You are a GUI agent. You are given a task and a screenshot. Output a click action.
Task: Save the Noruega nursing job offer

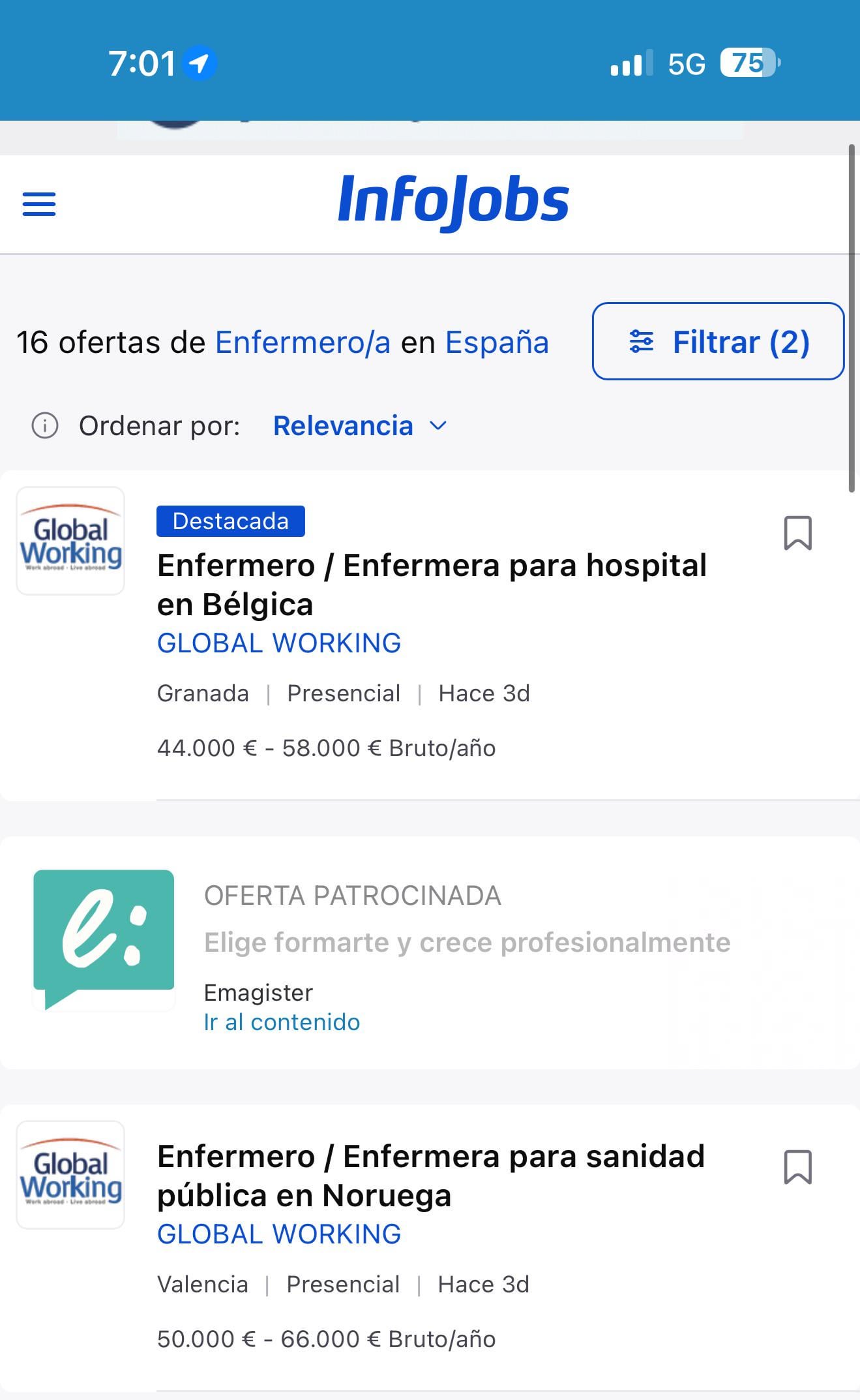coord(797,1167)
